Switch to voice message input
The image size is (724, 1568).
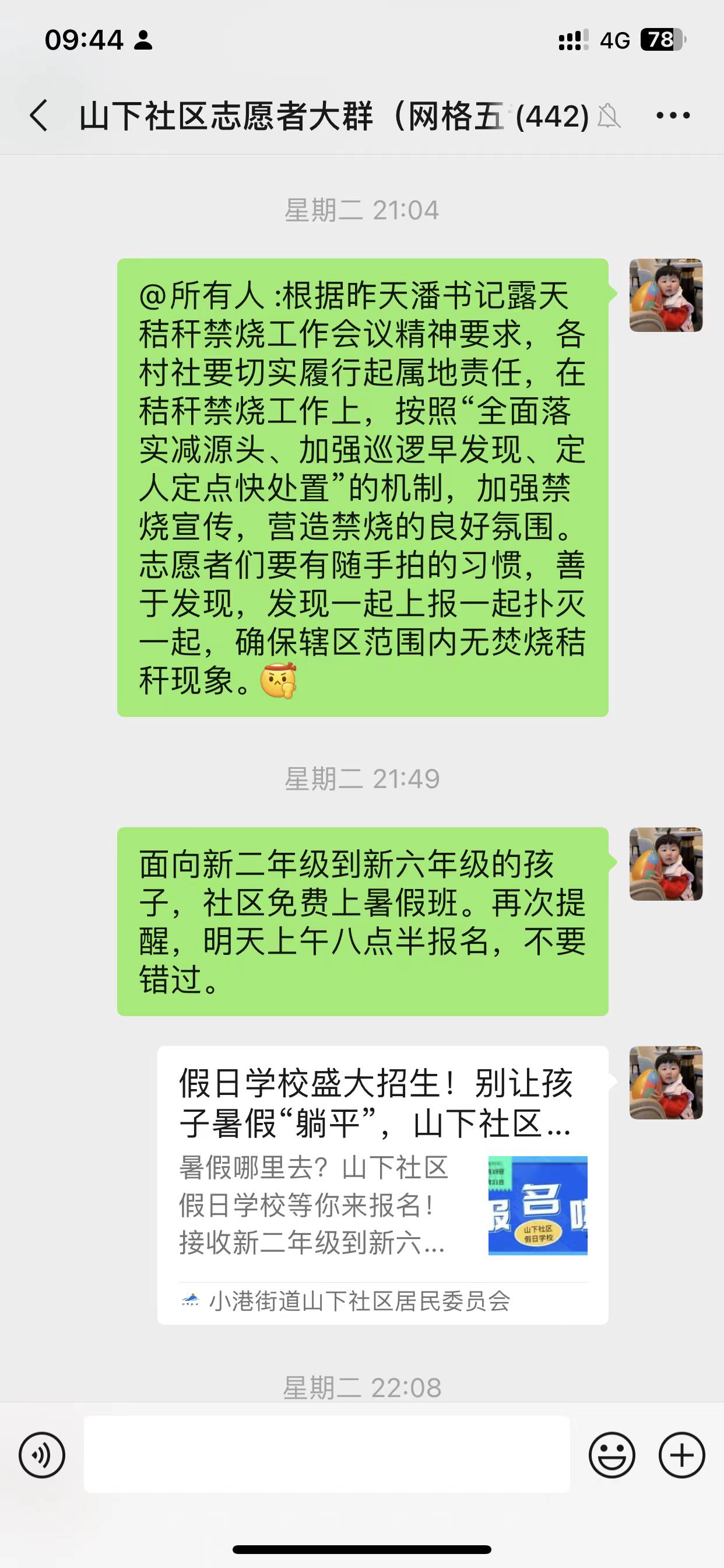click(42, 1455)
